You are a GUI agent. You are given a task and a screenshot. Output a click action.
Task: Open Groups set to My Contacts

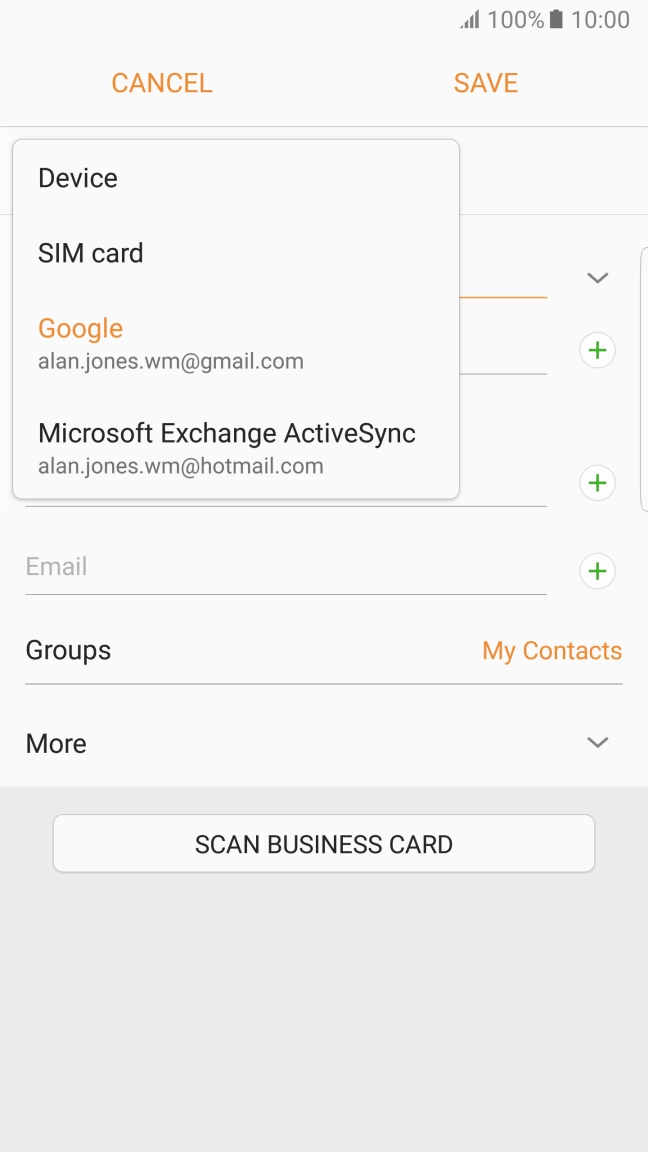point(323,651)
